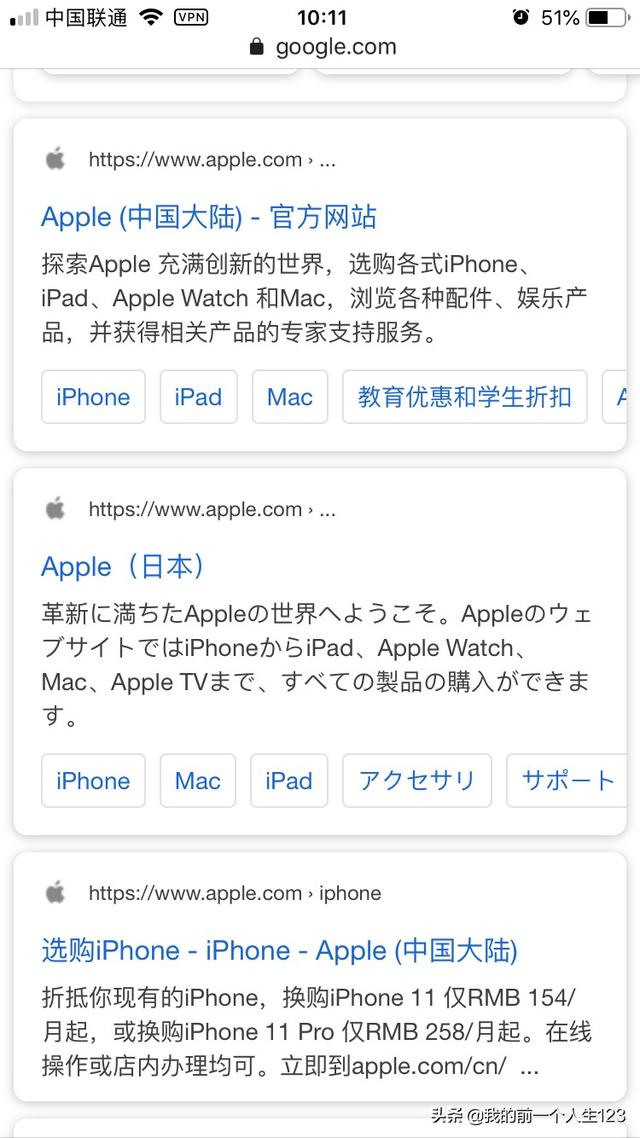Image resolution: width=640 pixels, height=1138 pixels.
Task: Open the アクセサリ chip
Action: (x=417, y=780)
